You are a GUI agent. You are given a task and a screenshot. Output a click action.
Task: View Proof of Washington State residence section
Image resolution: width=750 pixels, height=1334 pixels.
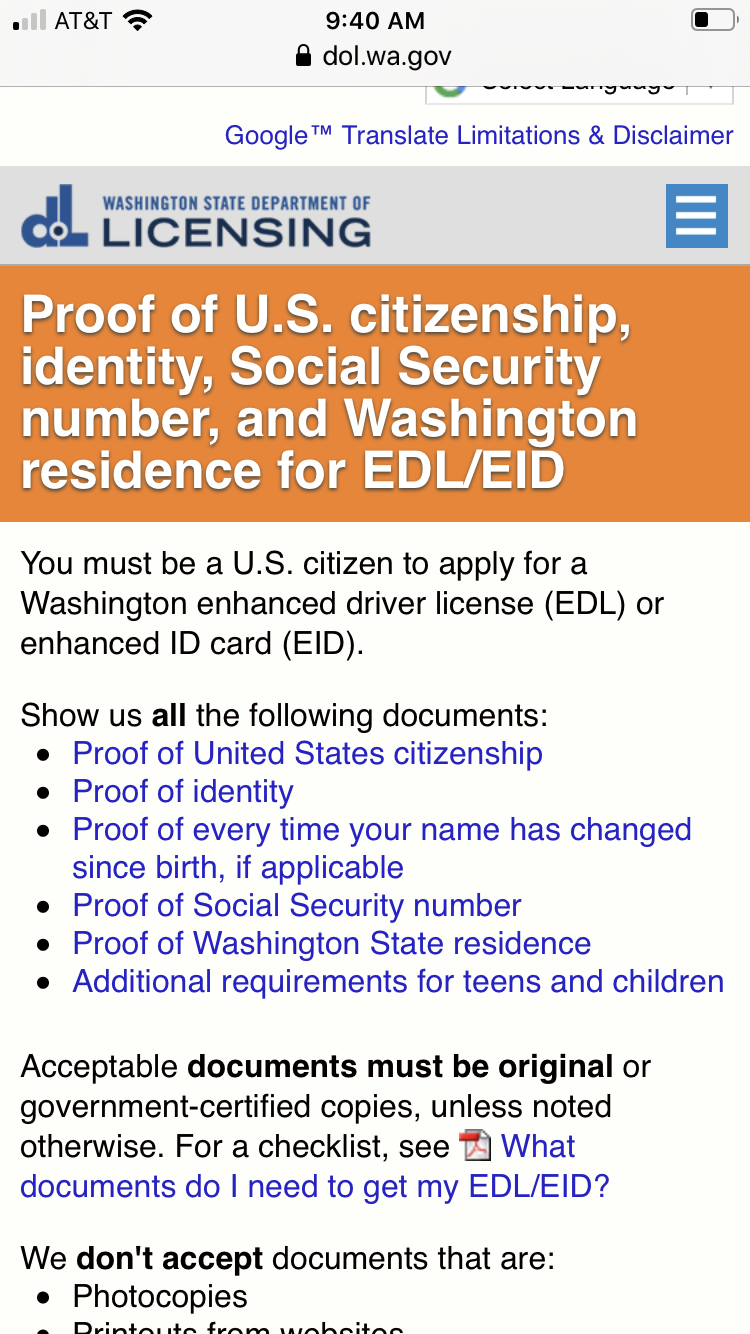click(332, 943)
